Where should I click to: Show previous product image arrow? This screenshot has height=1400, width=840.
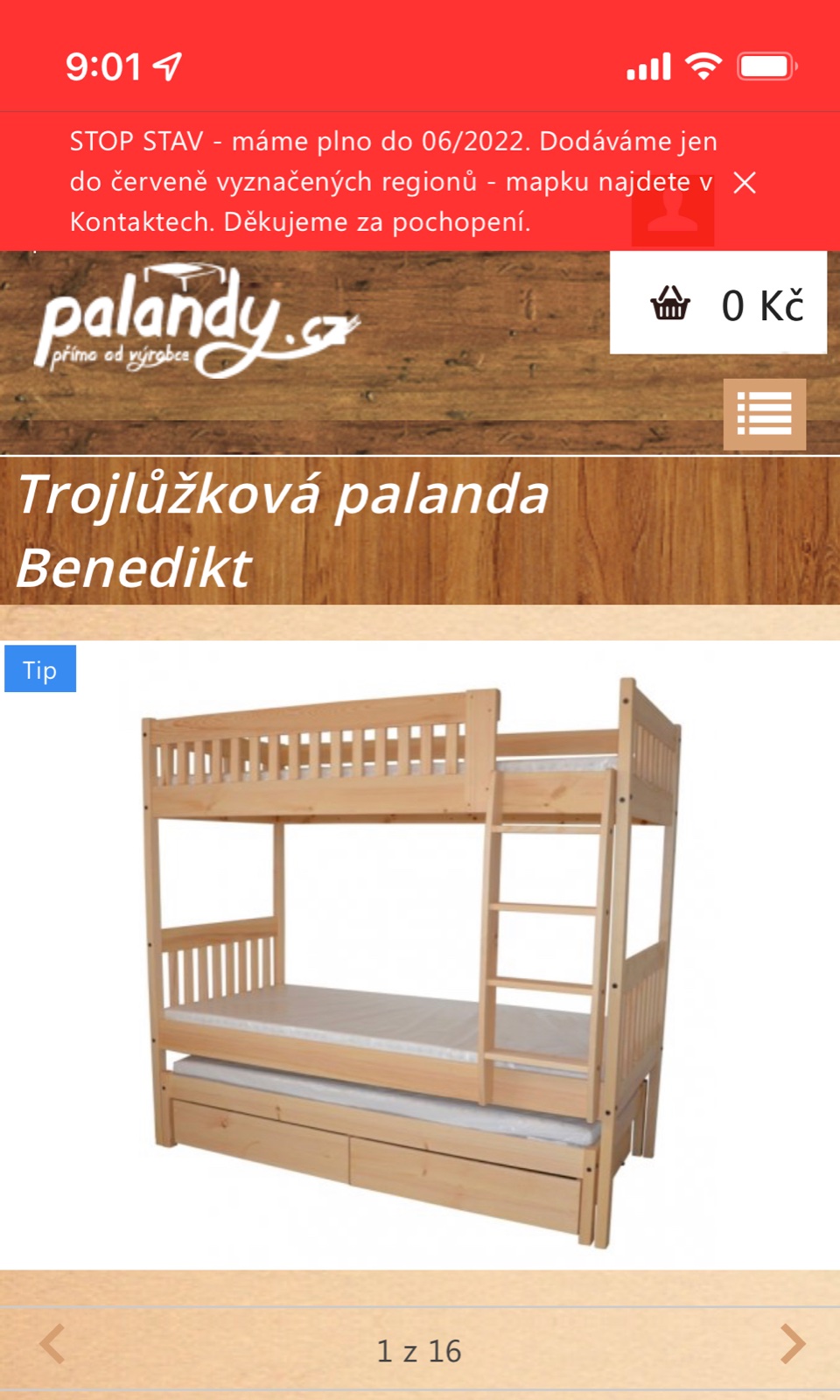click(52, 1344)
